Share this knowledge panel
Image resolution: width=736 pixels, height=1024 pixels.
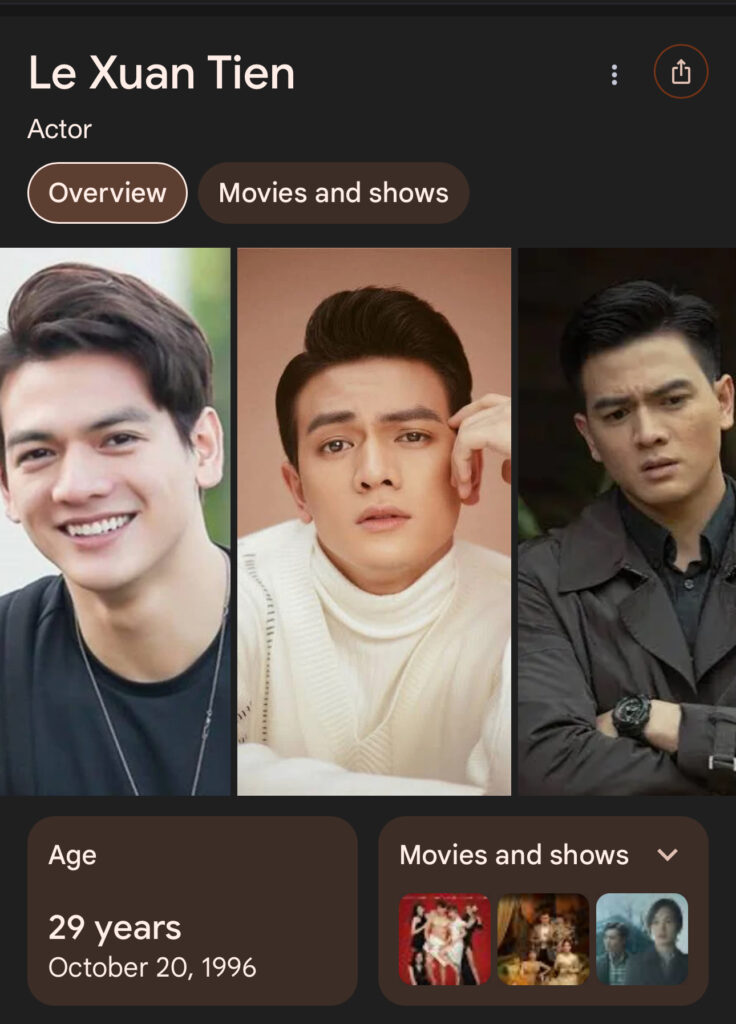click(x=681, y=73)
